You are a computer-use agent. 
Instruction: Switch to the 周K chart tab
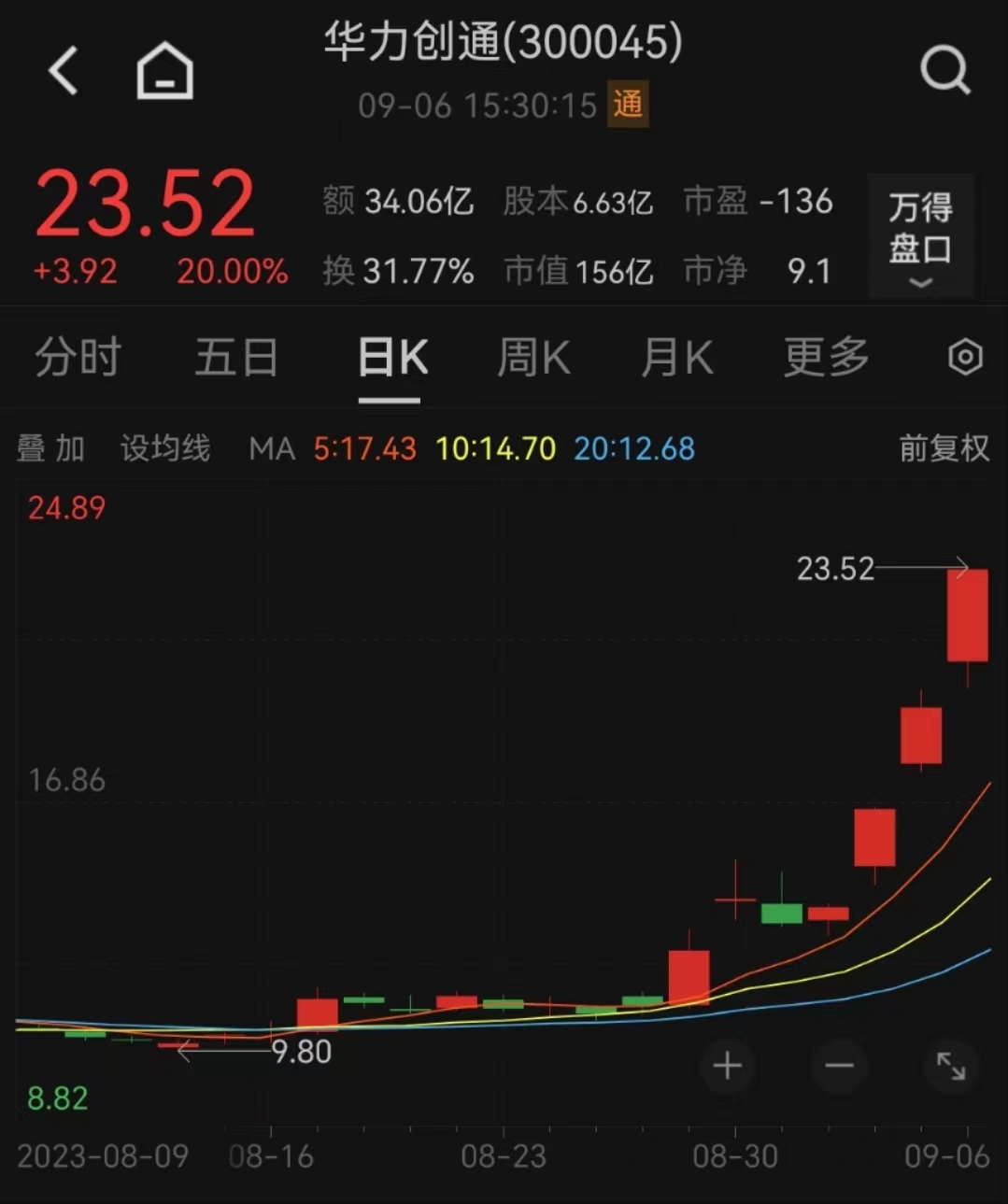coord(533,358)
